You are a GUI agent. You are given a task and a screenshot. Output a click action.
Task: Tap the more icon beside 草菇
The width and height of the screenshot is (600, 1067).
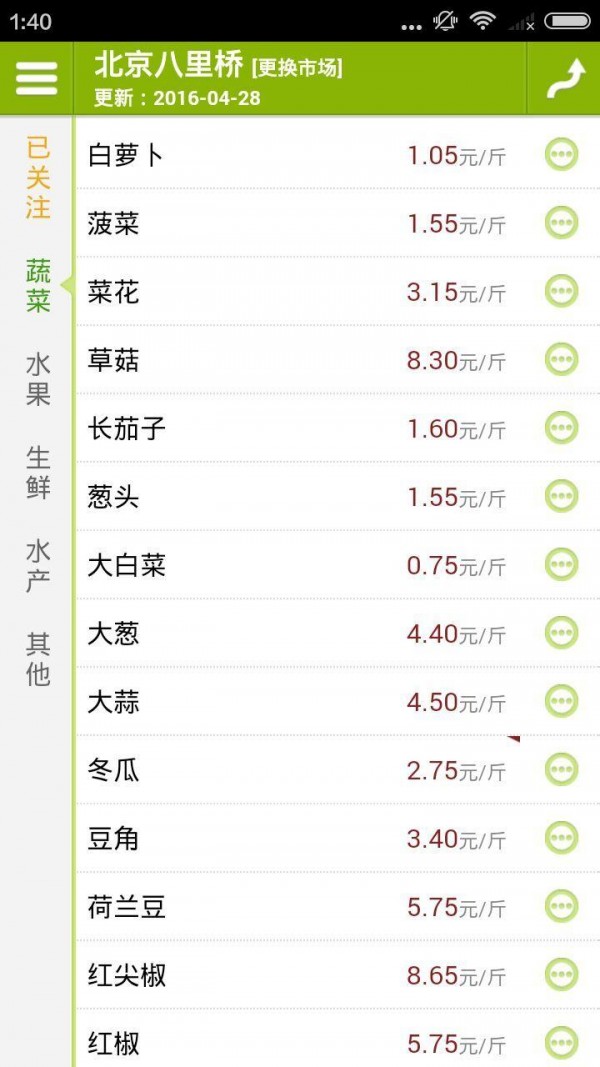(562, 359)
